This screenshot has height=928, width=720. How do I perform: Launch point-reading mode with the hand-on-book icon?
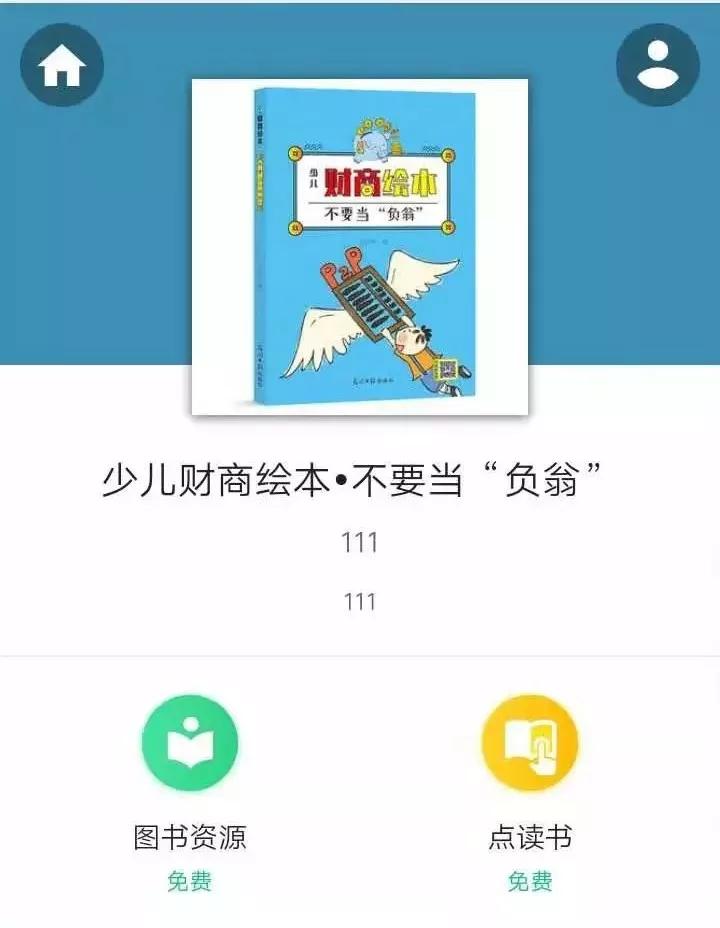click(x=531, y=744)
